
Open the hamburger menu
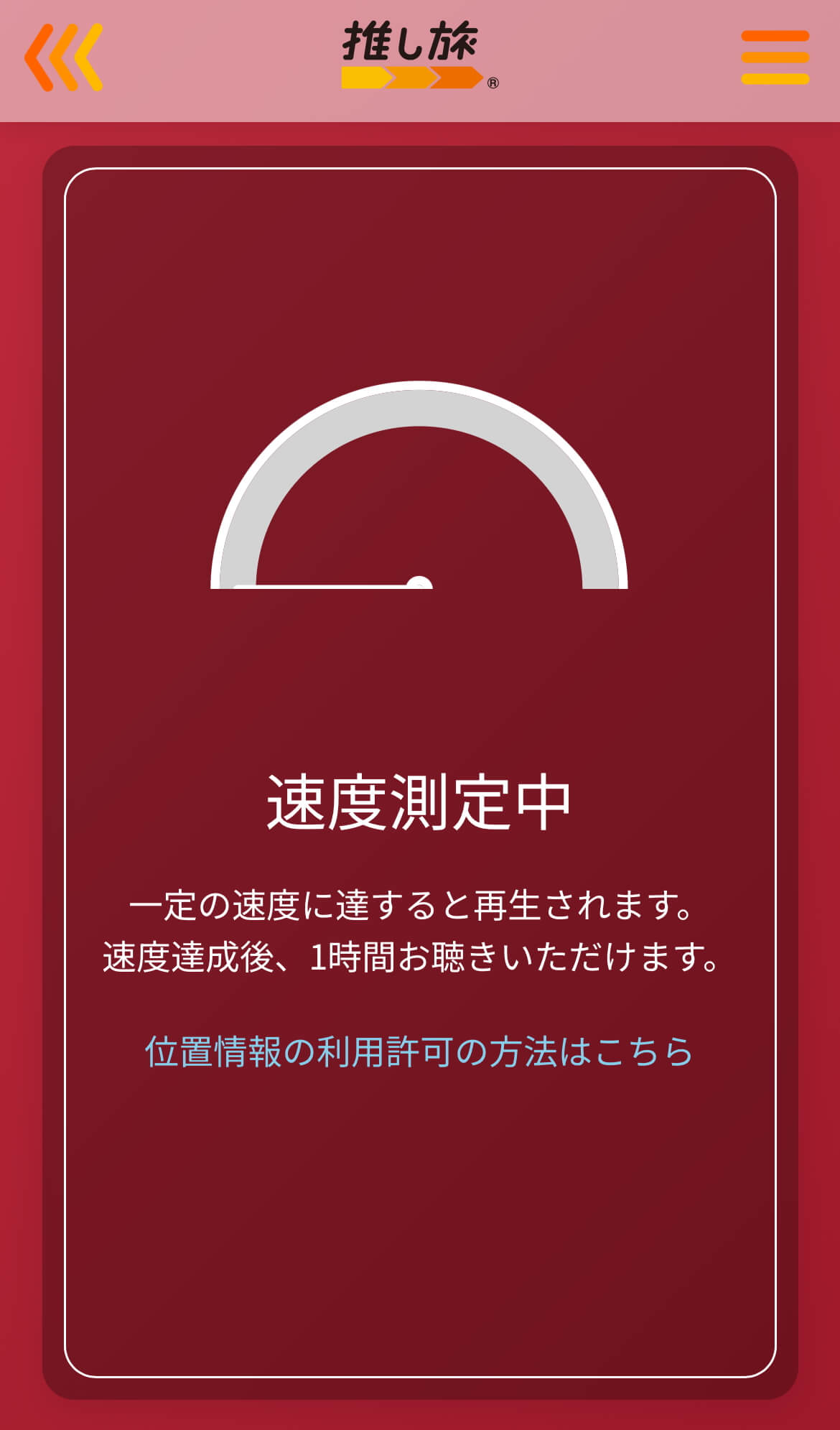[775, 57]
